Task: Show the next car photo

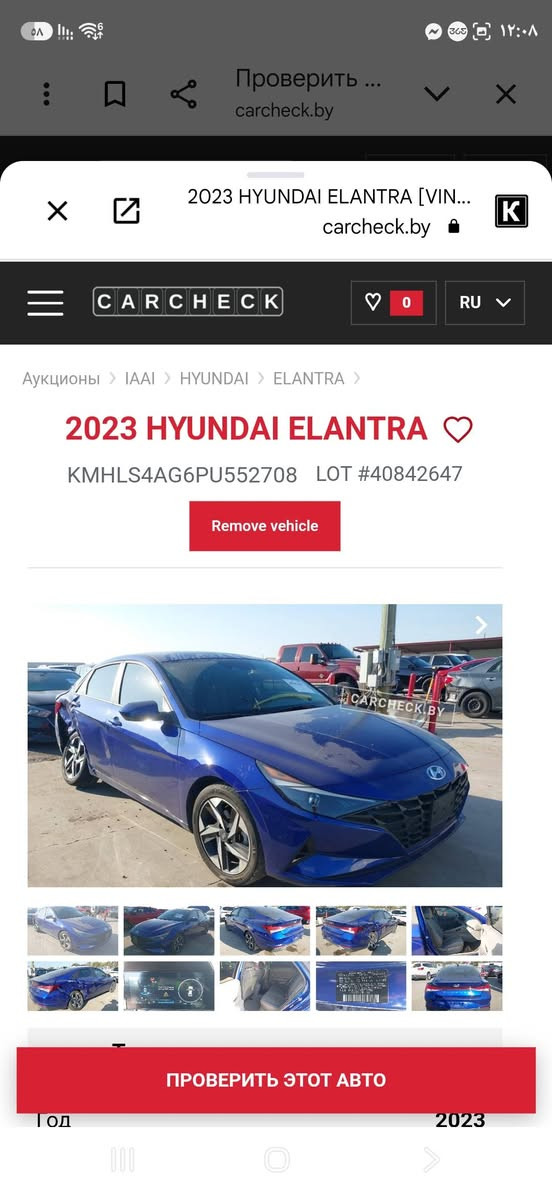Action: 481,625
